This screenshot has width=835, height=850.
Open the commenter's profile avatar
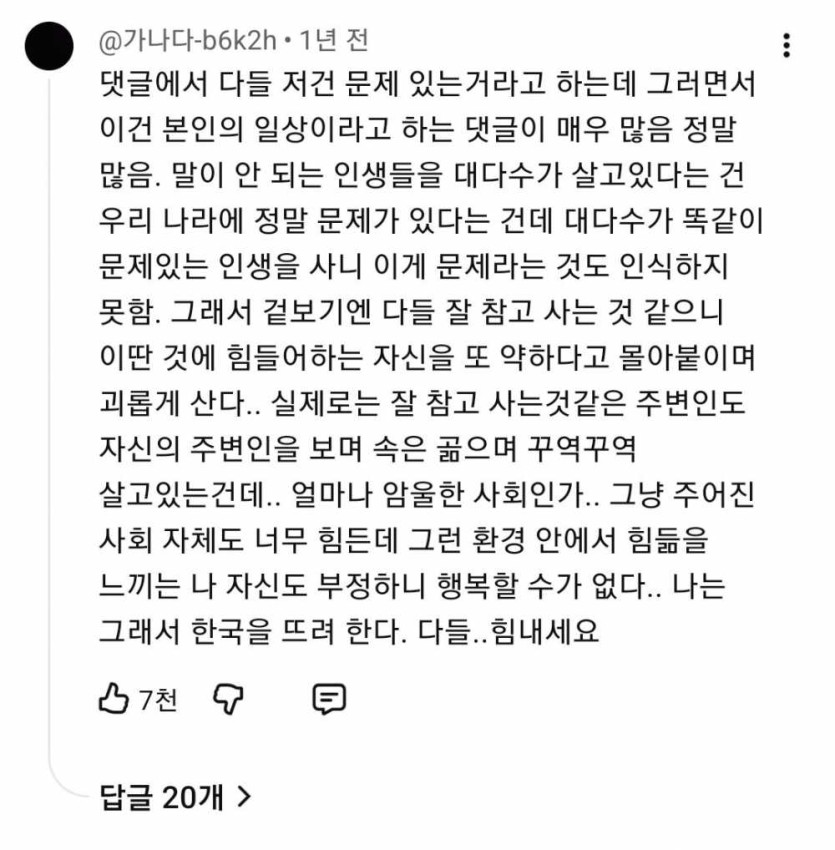[49, 47]
